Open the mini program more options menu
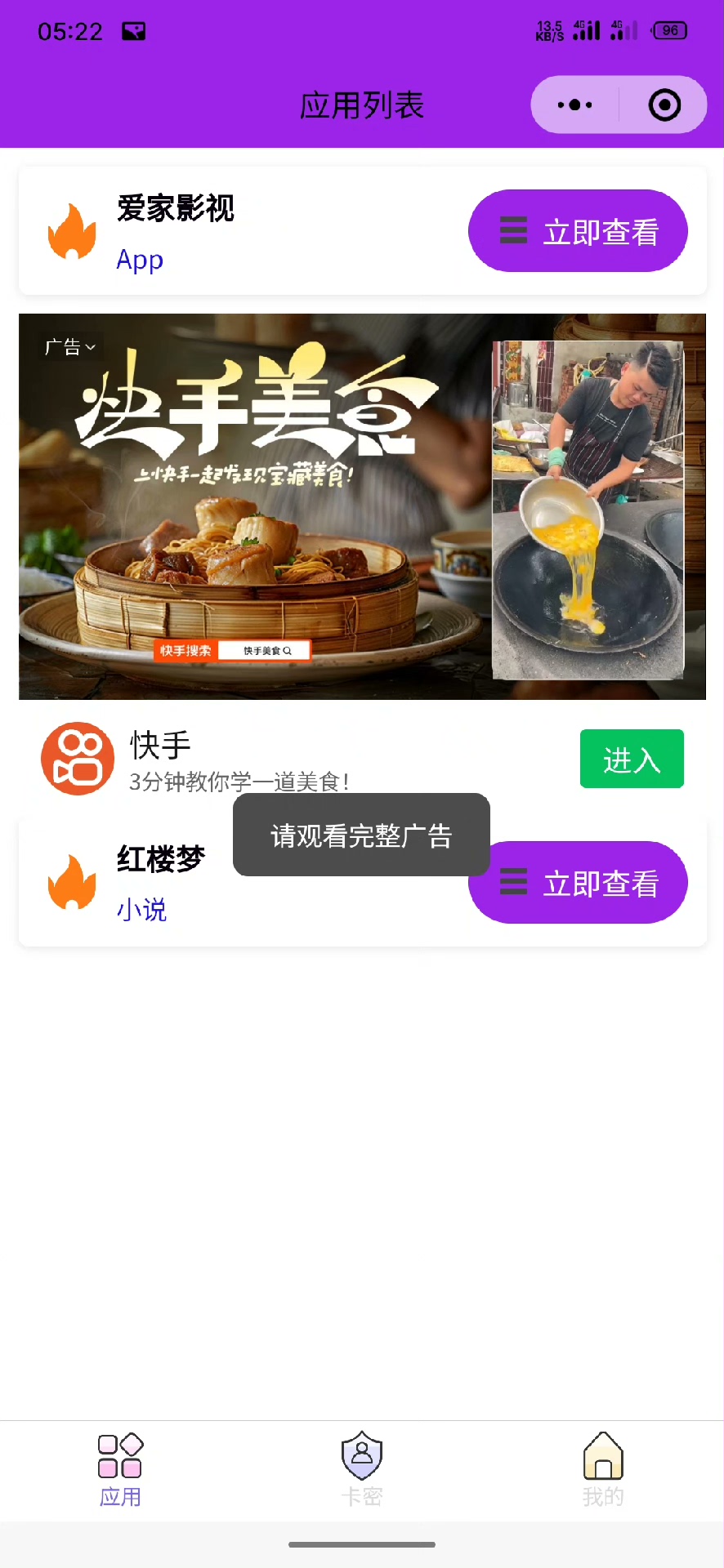This screenshot has height=1568, width=724. pyautogui.click(x=575, y=105)
